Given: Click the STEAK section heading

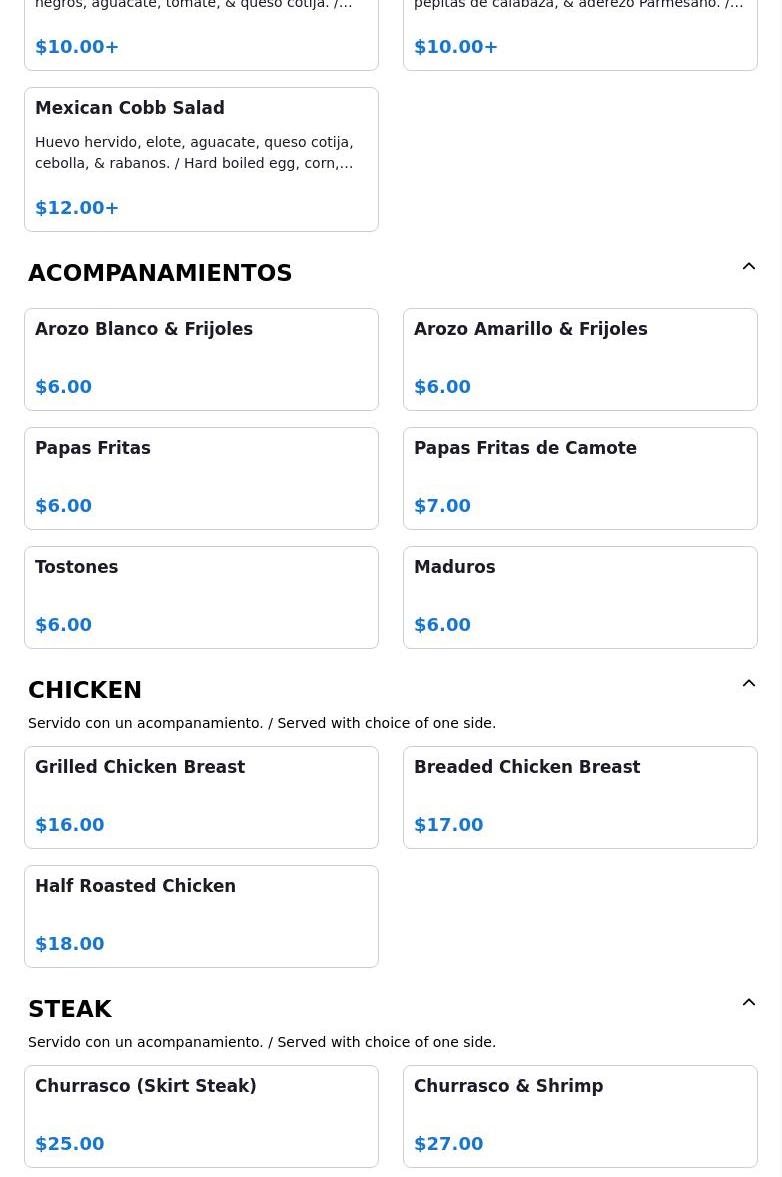Looking at the screenshot, I should (x=70, y=1009).
